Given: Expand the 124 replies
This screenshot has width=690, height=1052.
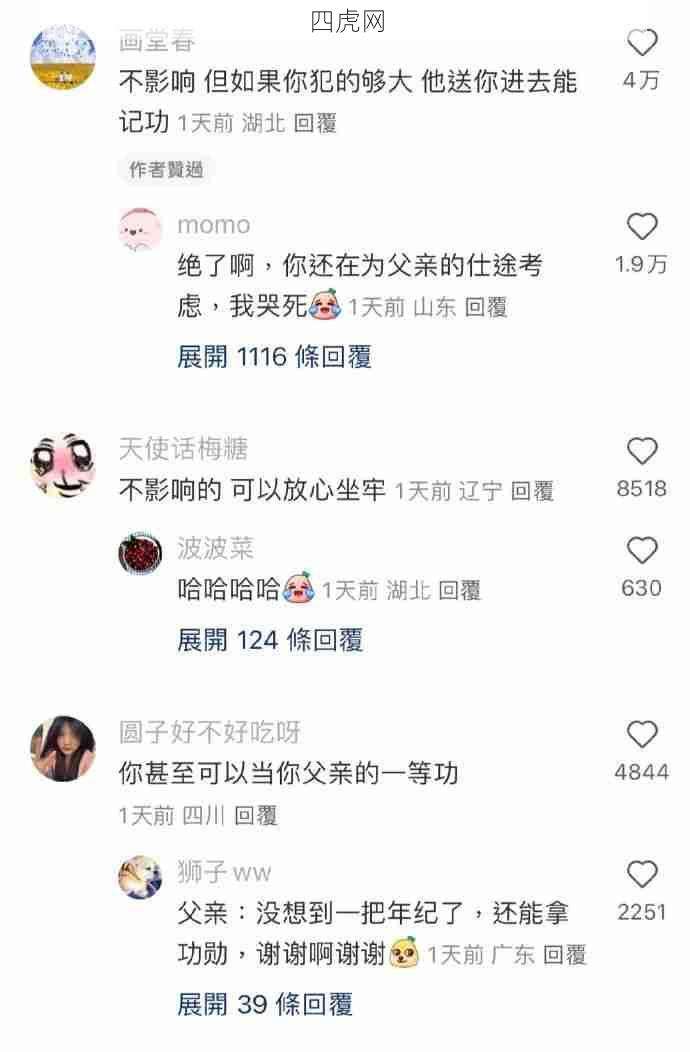Looking at the screenshot, I should click(x=270, y=640).
